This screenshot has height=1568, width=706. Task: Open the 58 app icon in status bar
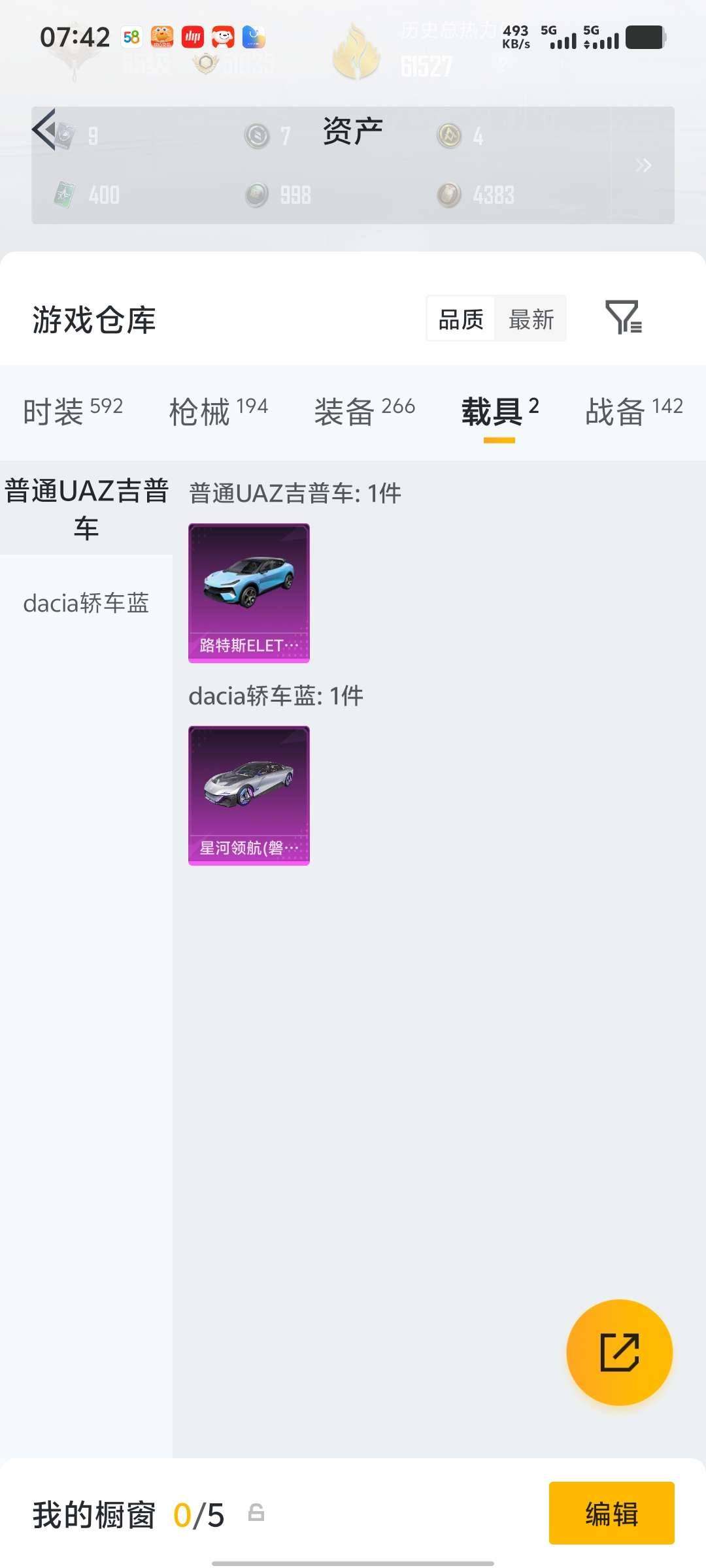[x=131, y=37]
